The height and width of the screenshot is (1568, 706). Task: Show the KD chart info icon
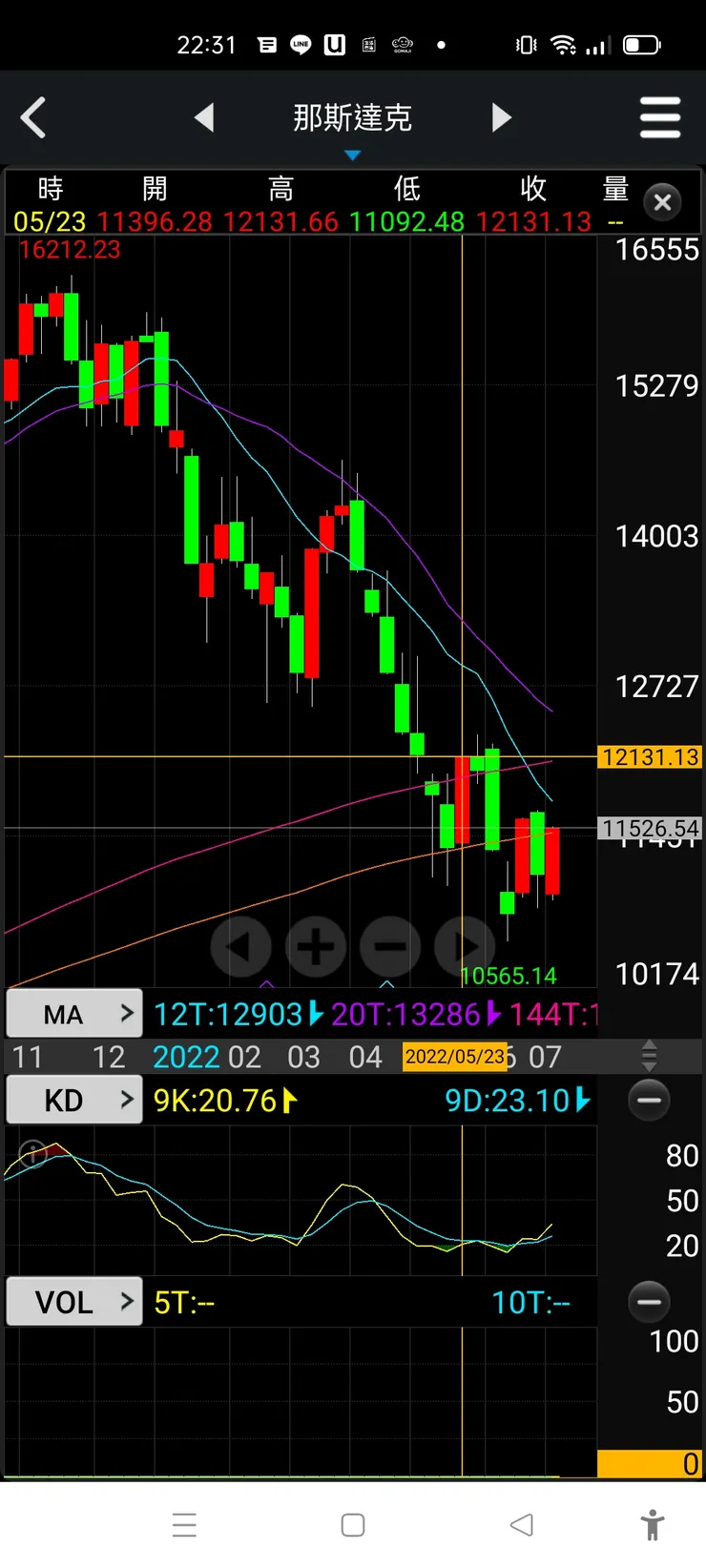[x=32, y=1153]
